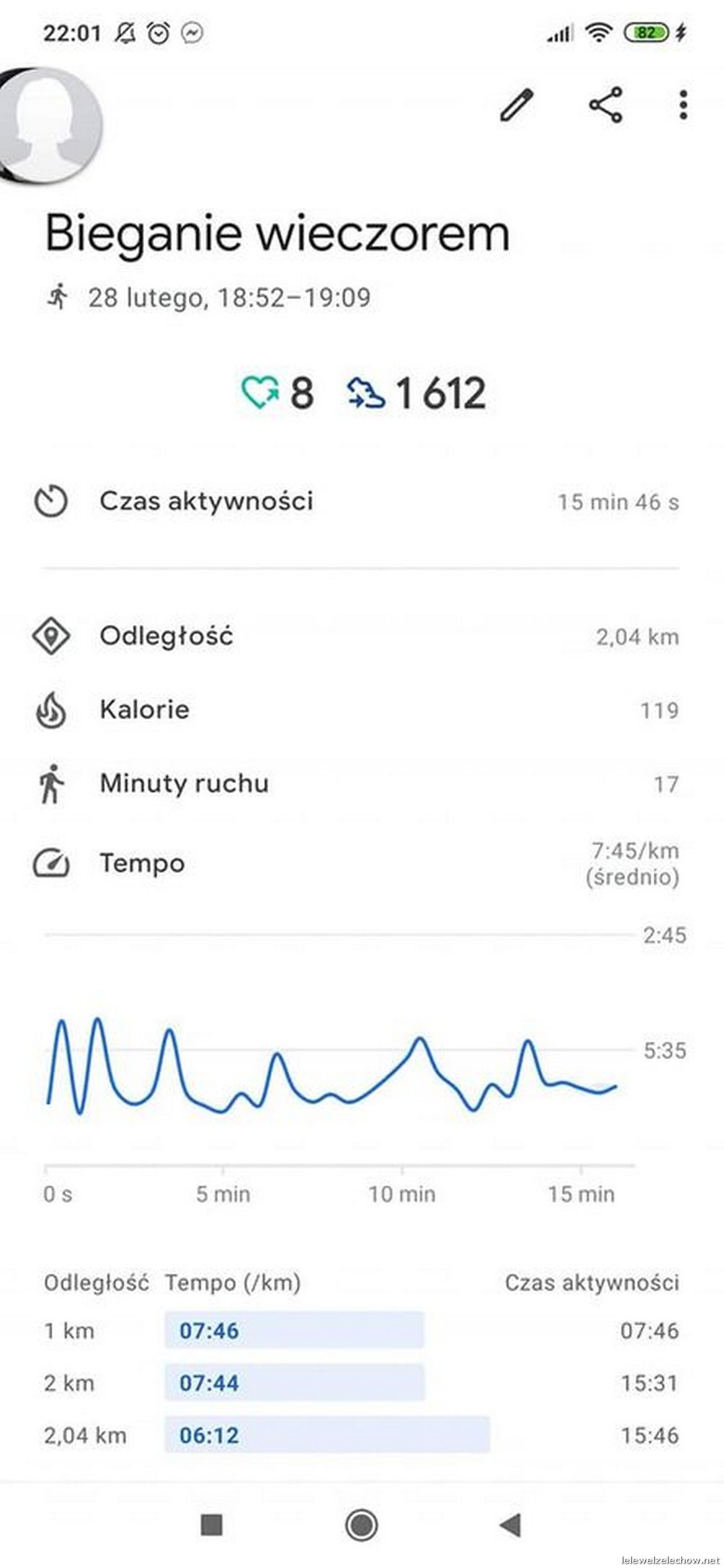Go back with the system back button
The image size is (724, 1568).
click(510, 1525)
